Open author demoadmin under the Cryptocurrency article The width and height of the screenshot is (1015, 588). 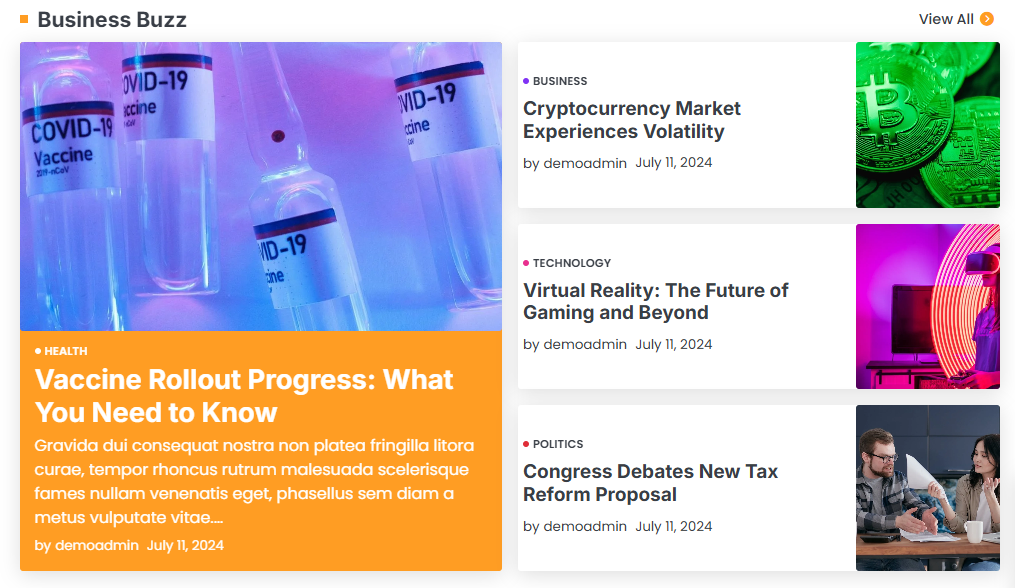[585, 162]
